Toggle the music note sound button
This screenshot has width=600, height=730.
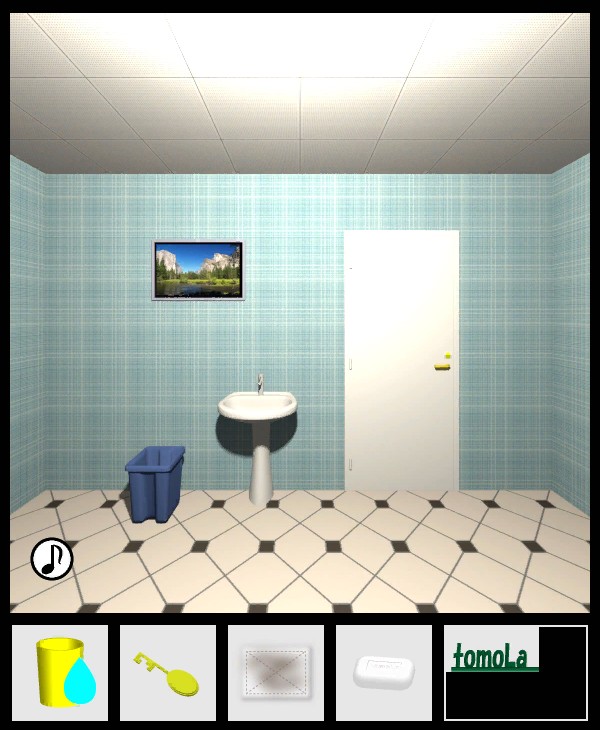[52, 559]
